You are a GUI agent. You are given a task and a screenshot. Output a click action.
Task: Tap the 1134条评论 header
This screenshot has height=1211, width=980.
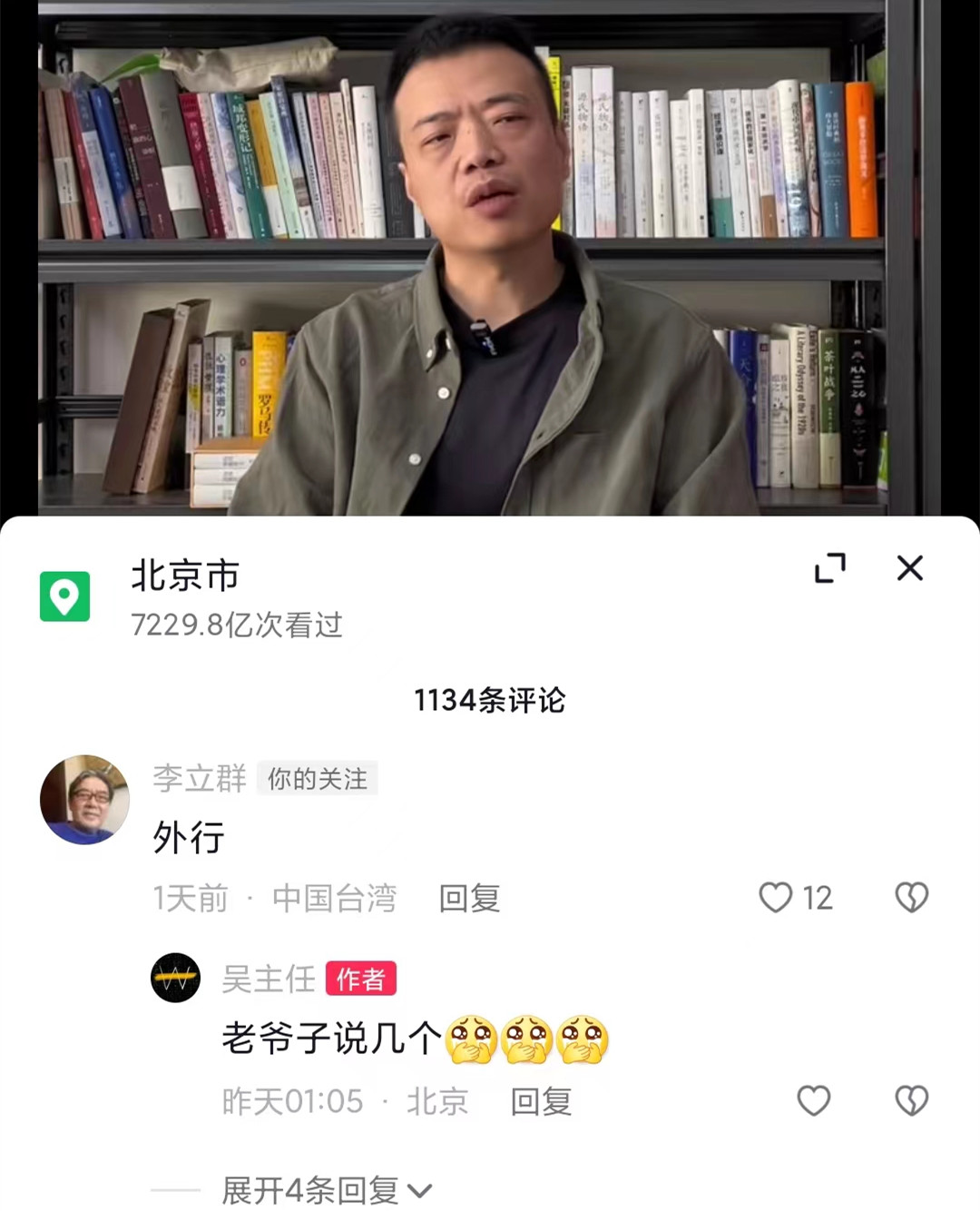[490, 700]
